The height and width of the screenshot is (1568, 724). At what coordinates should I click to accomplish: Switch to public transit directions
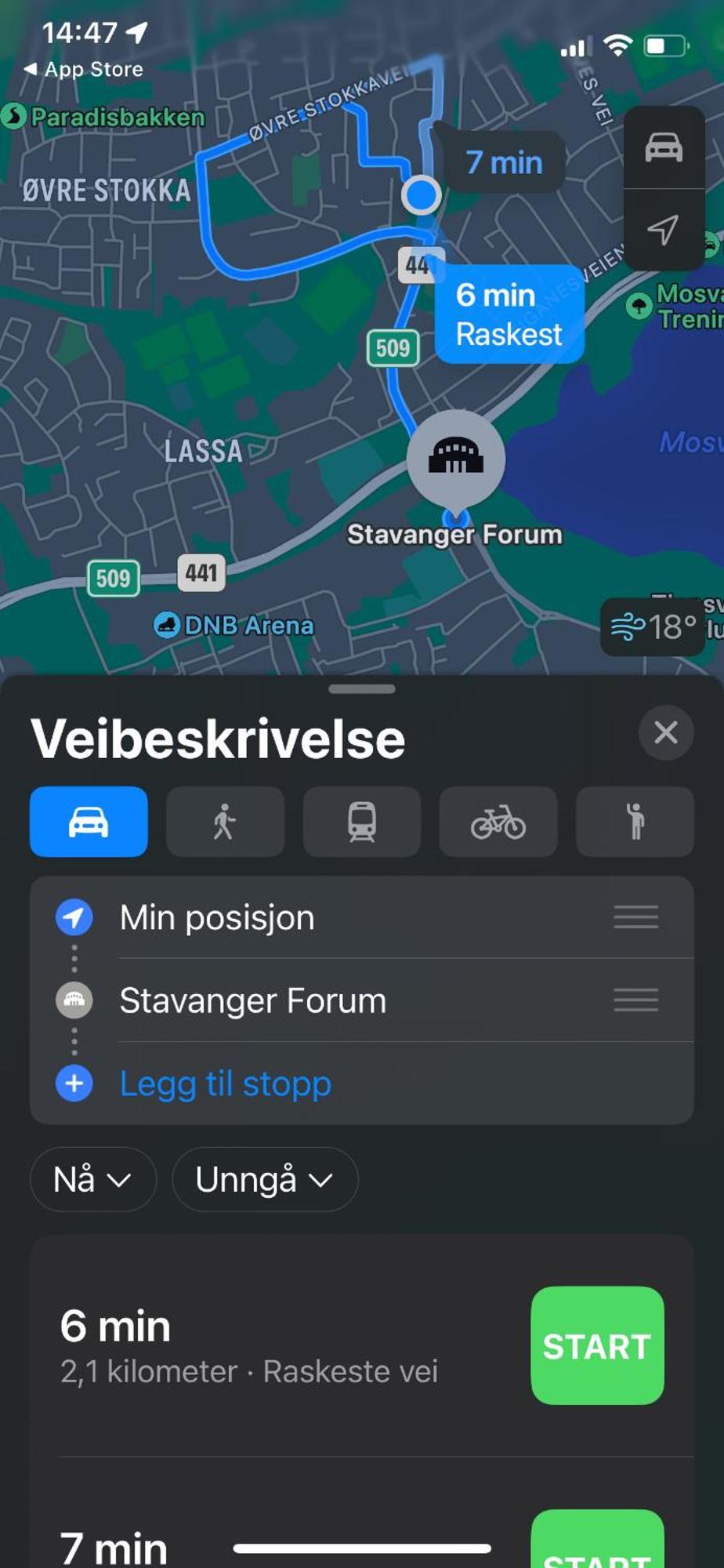click(x=361, y=822)
